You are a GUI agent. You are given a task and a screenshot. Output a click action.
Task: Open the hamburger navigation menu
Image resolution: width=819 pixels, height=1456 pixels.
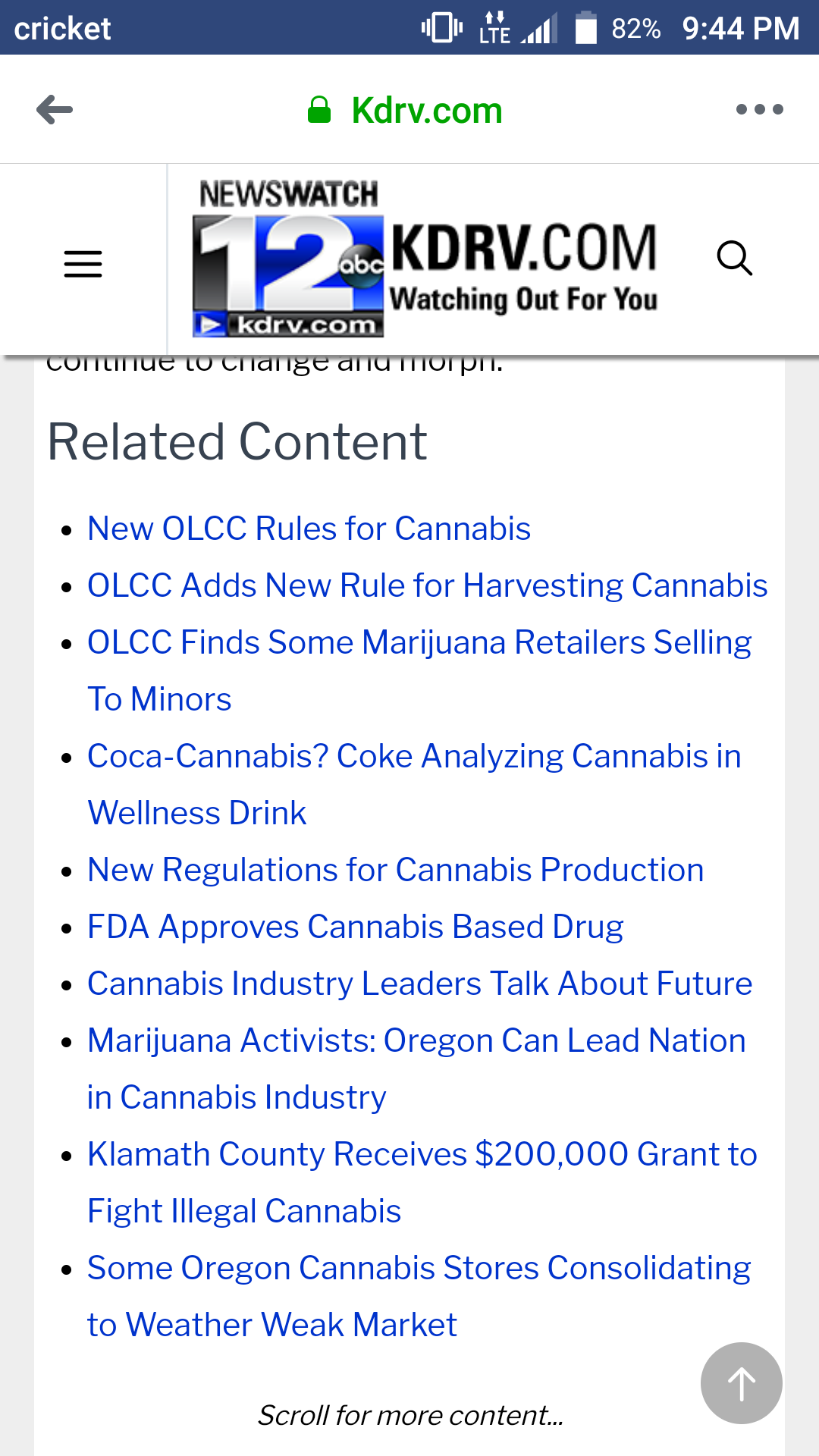[x=83, y=264]
